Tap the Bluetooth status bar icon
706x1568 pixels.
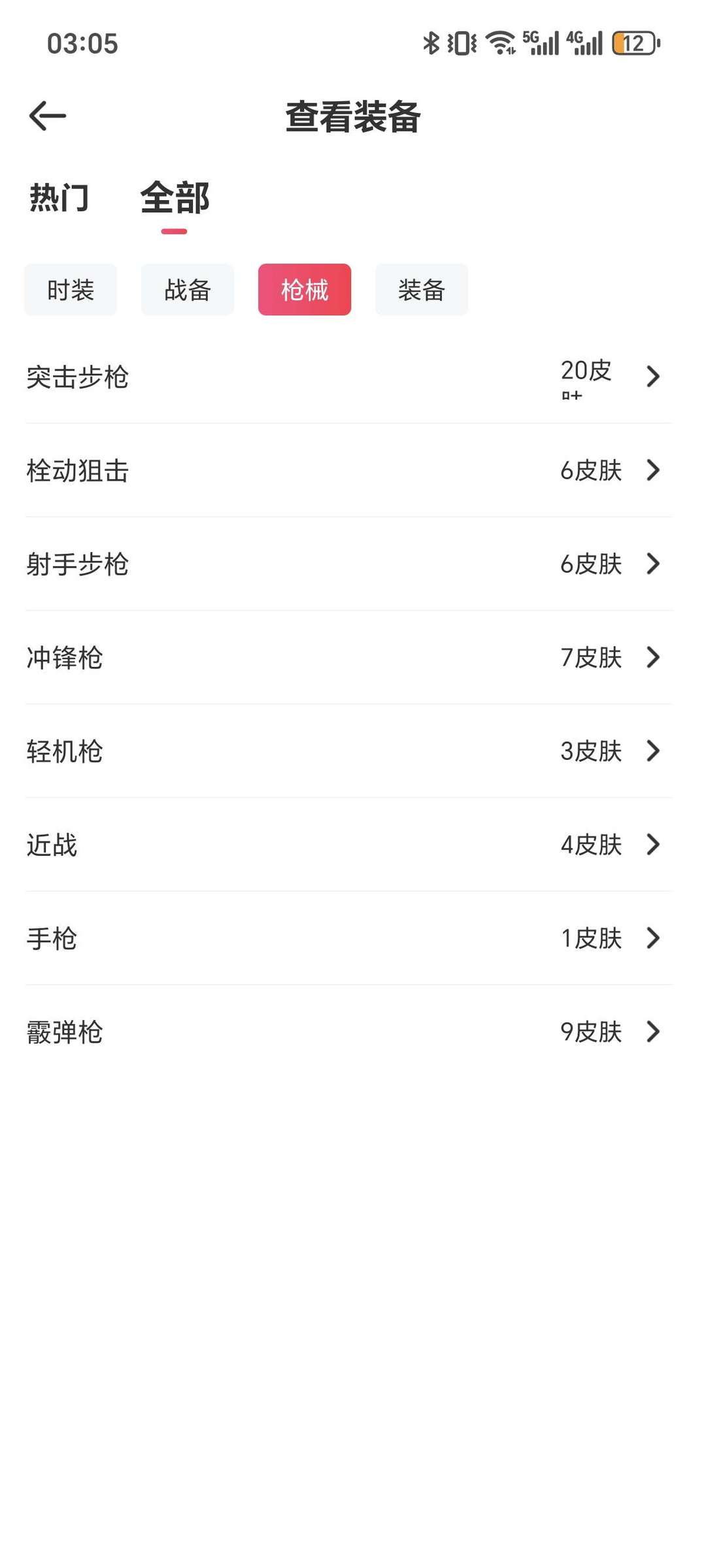pos(431,44)
